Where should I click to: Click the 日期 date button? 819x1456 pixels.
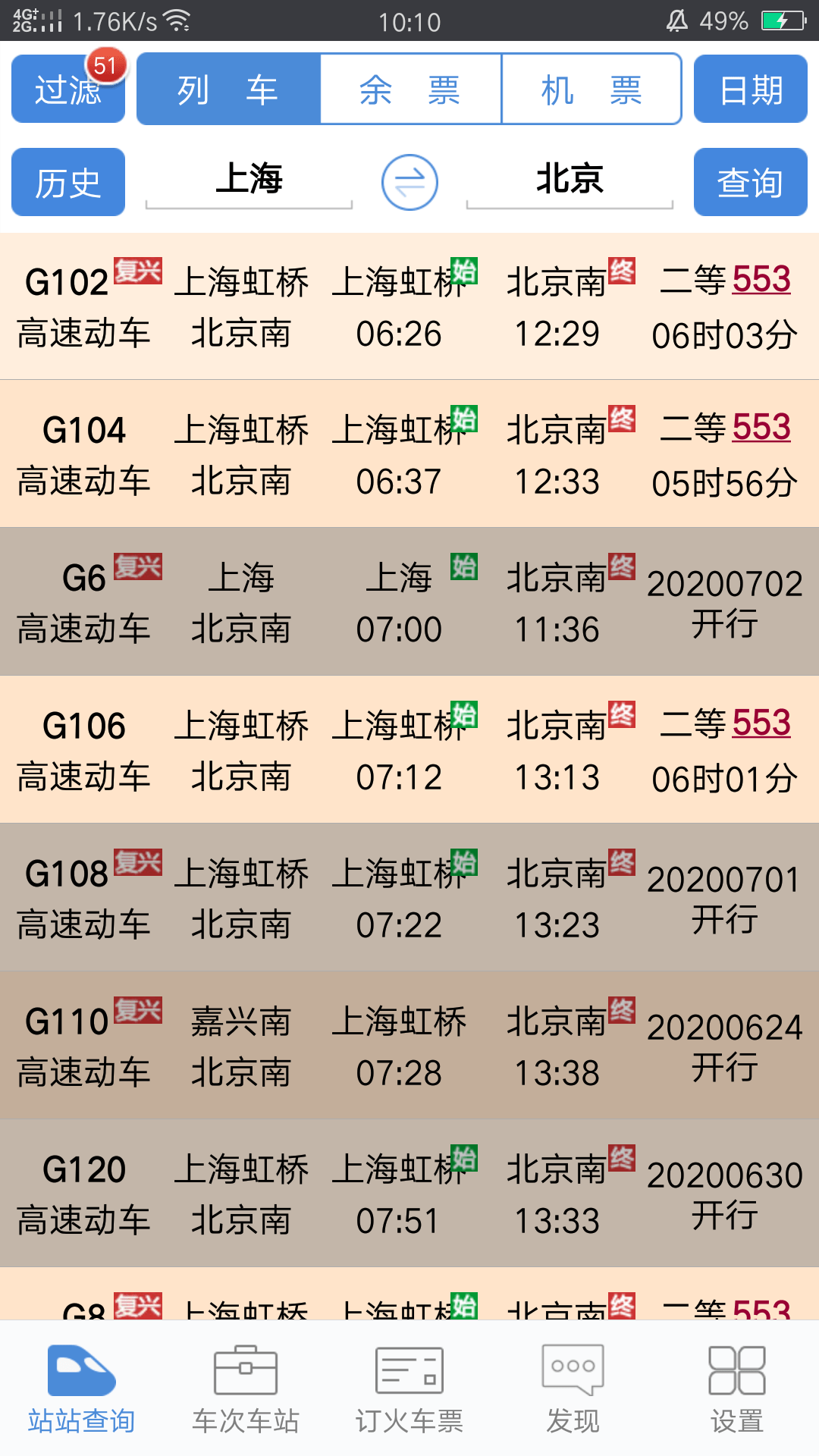pyautogui.click(x=750, y=88)
